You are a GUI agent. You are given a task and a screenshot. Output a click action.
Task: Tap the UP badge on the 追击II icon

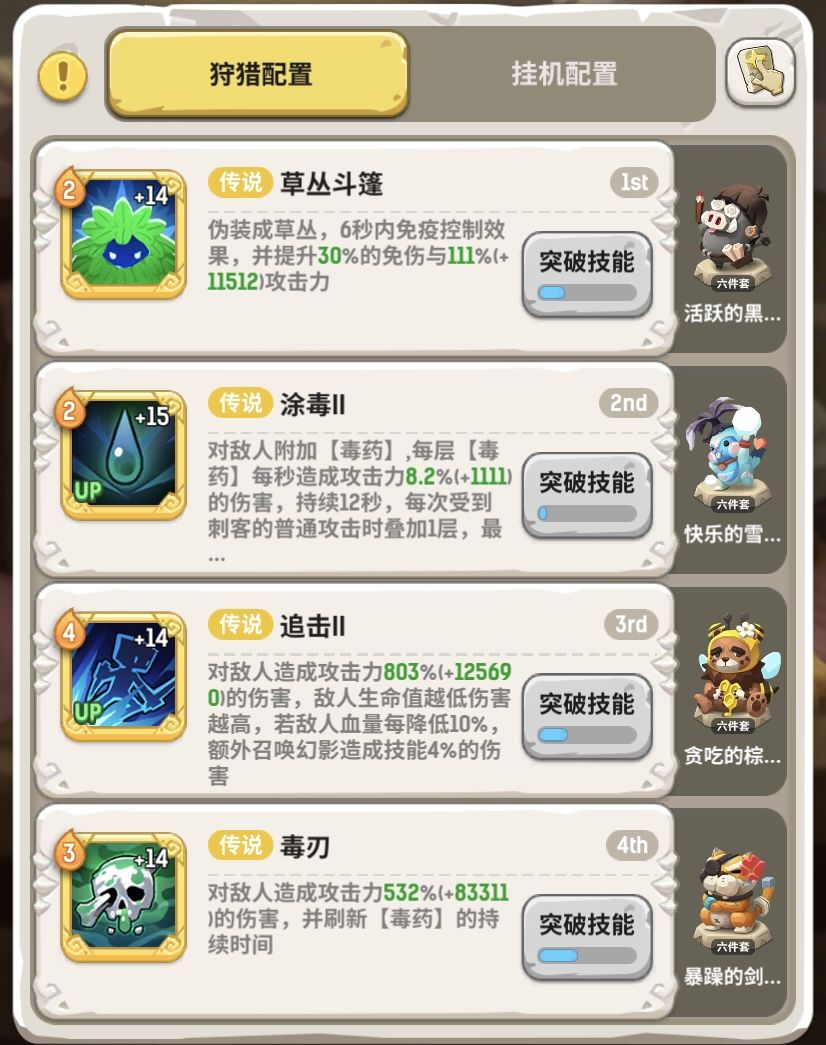click(x=88, y=712)
